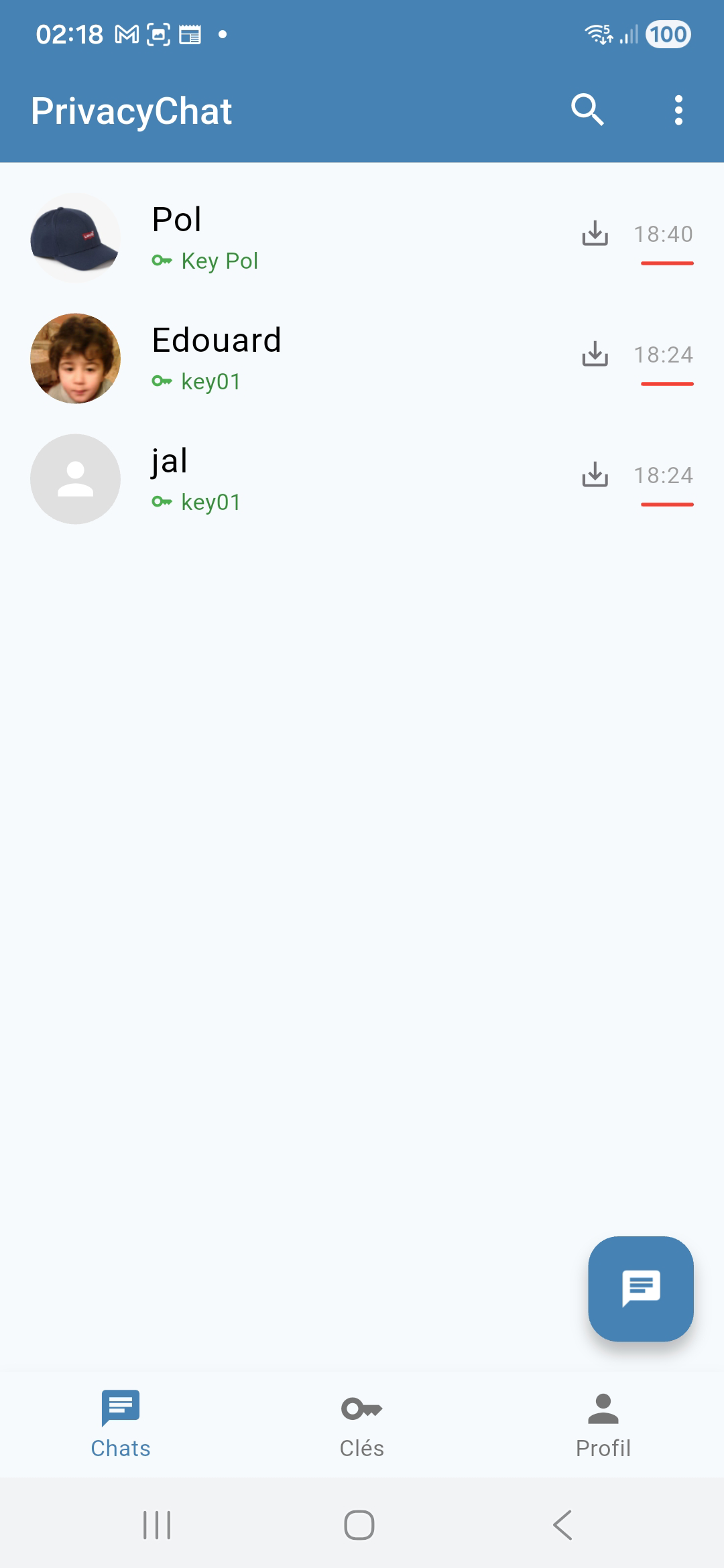724x1568 pixels.
Task: Go back using the system back button
Action: 563,1525
